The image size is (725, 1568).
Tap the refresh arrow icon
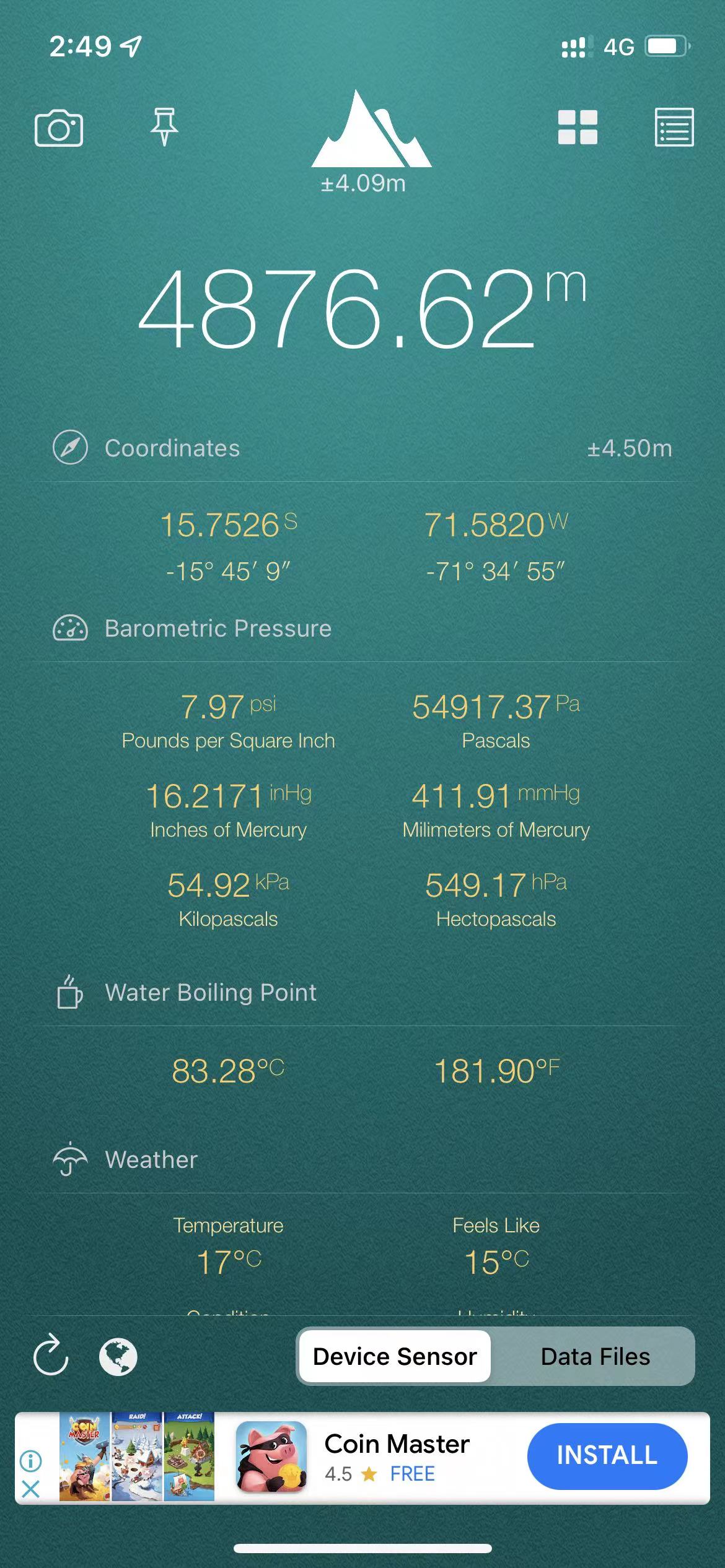pyautogui.click(x=50, y=1356)
